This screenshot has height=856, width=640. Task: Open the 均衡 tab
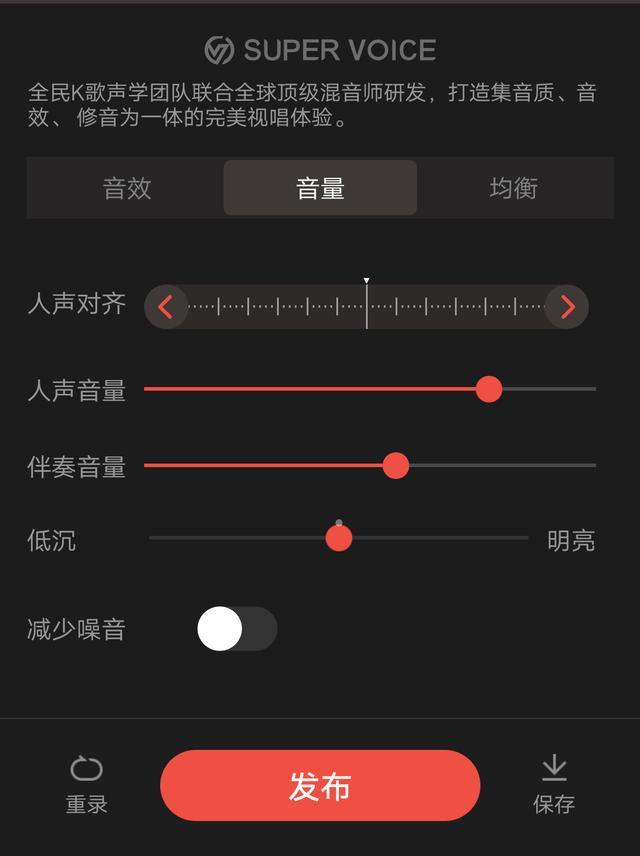pos(513,188)
